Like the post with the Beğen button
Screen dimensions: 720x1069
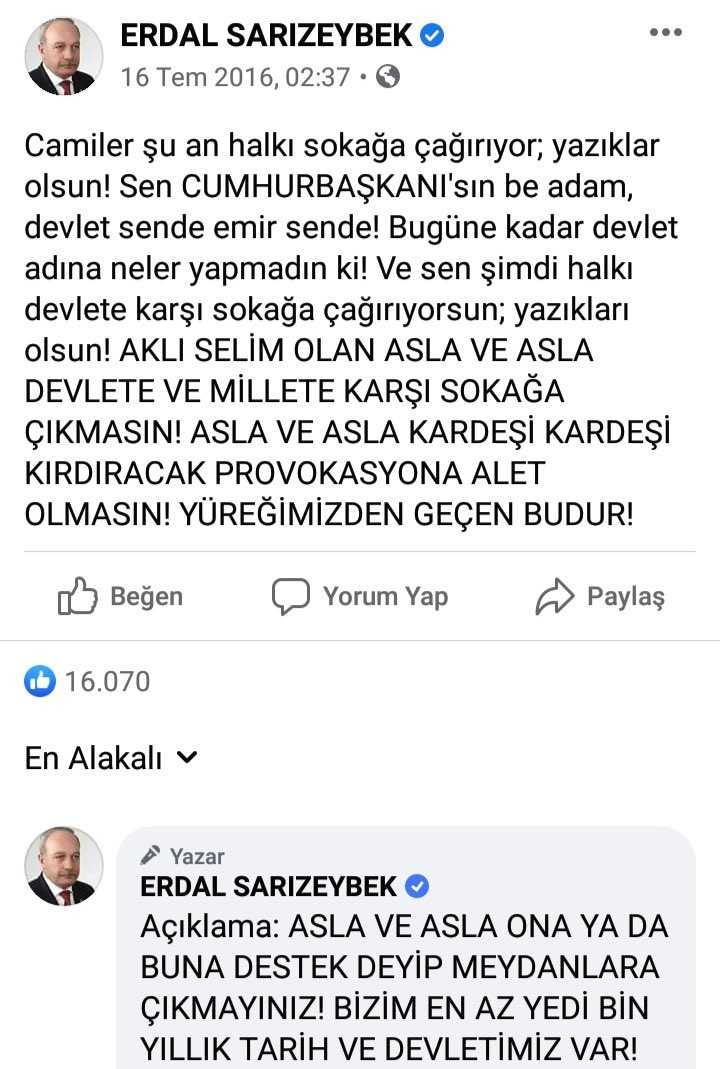point(121,597)
